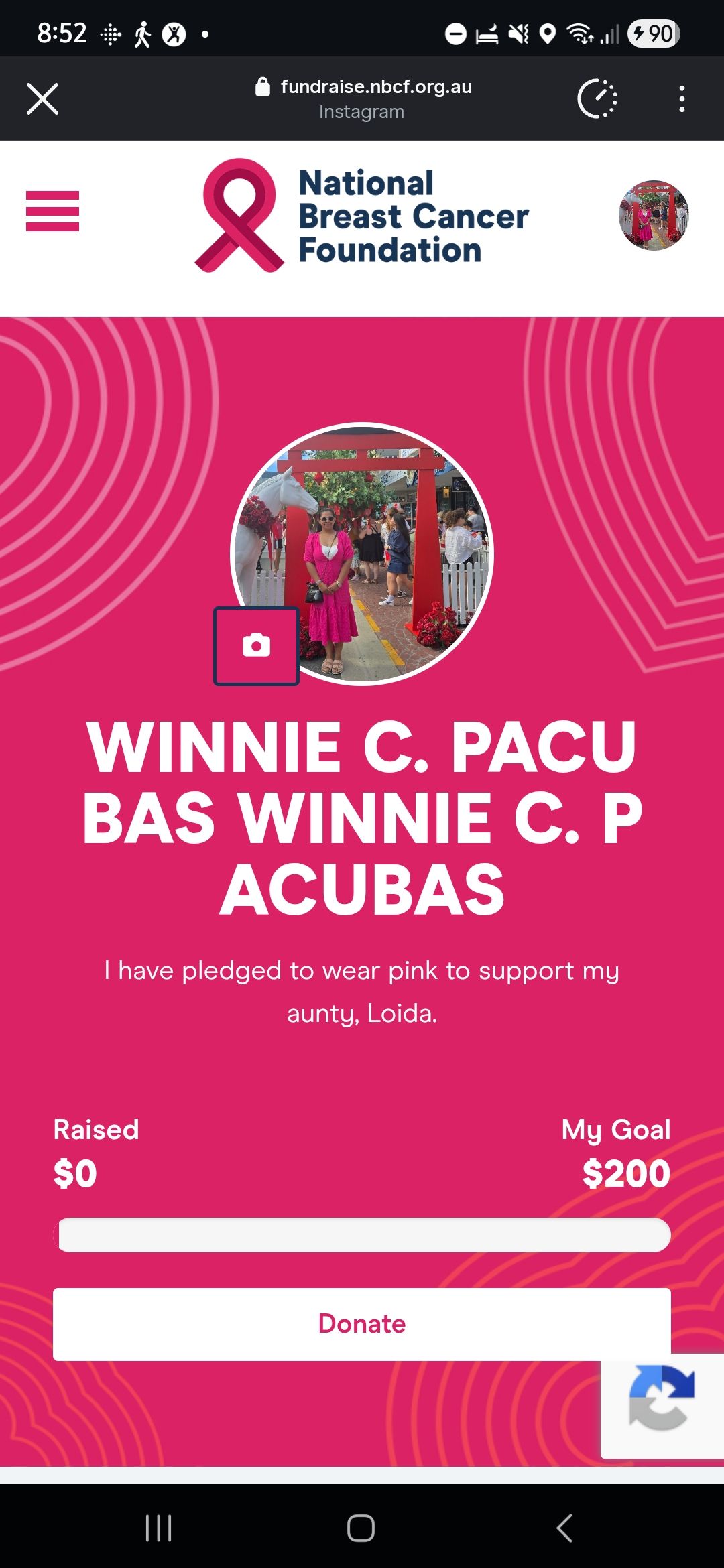
Task: Open the profile avatar in header
Action: (x=653, y=214)
